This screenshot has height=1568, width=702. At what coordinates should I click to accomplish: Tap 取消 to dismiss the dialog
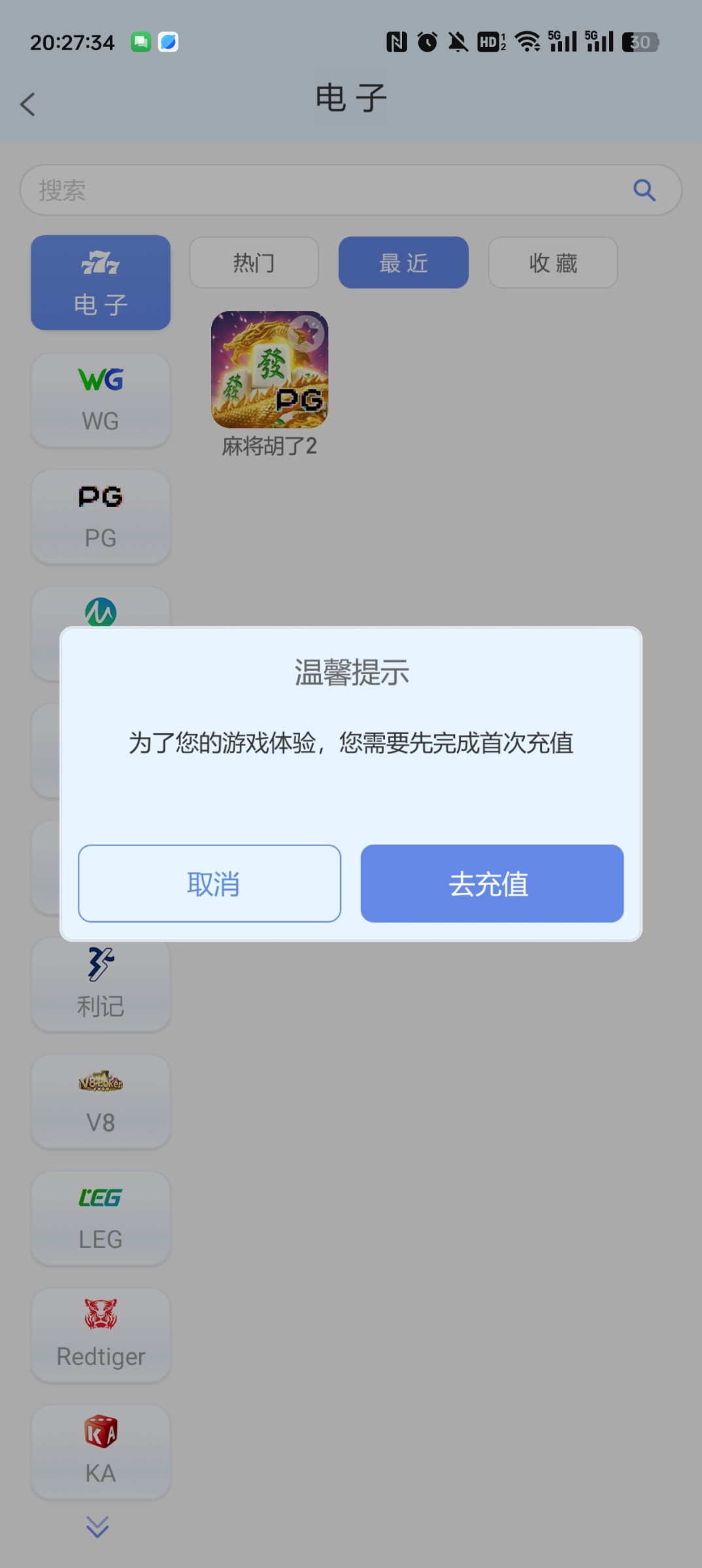click(x=209, y=883)
